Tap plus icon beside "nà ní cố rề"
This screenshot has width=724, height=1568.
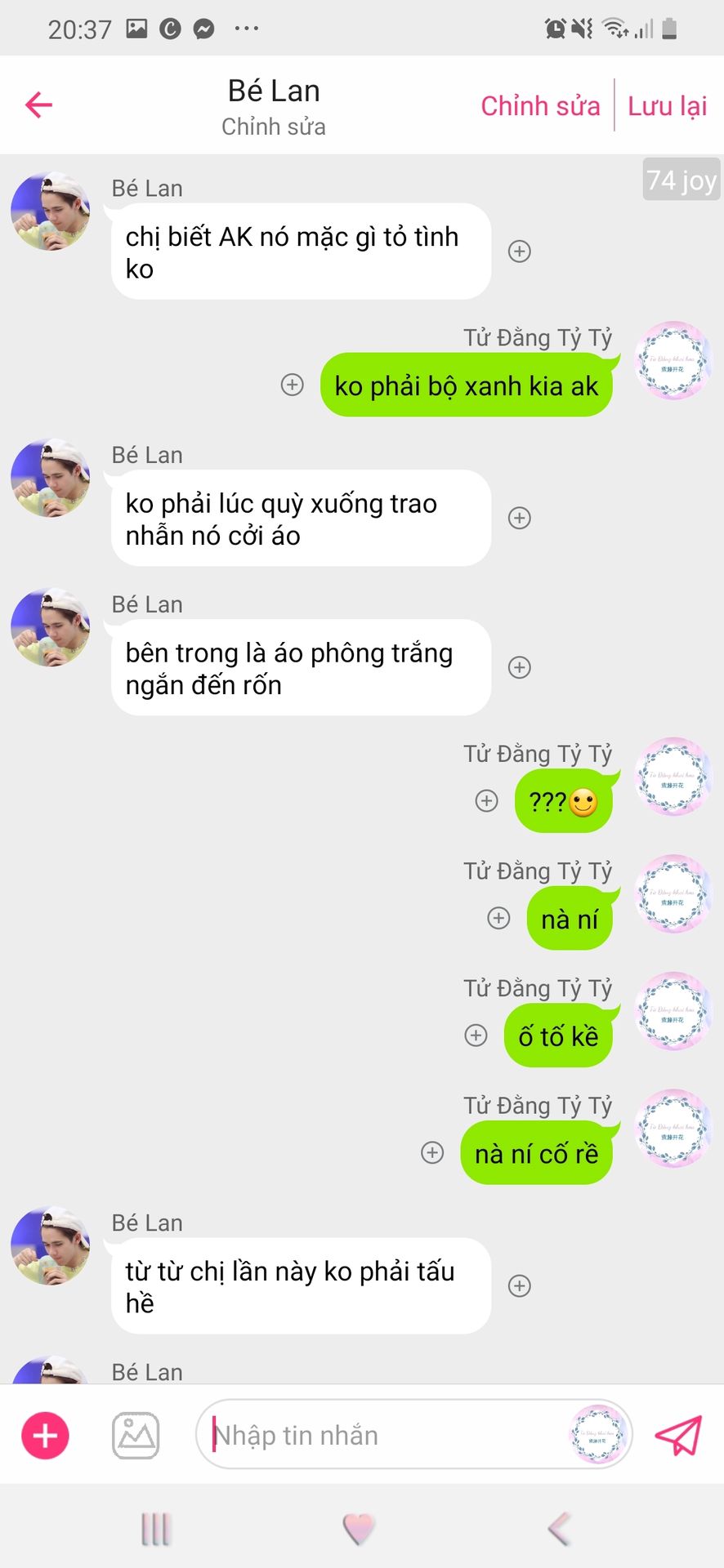(432, 1152)
